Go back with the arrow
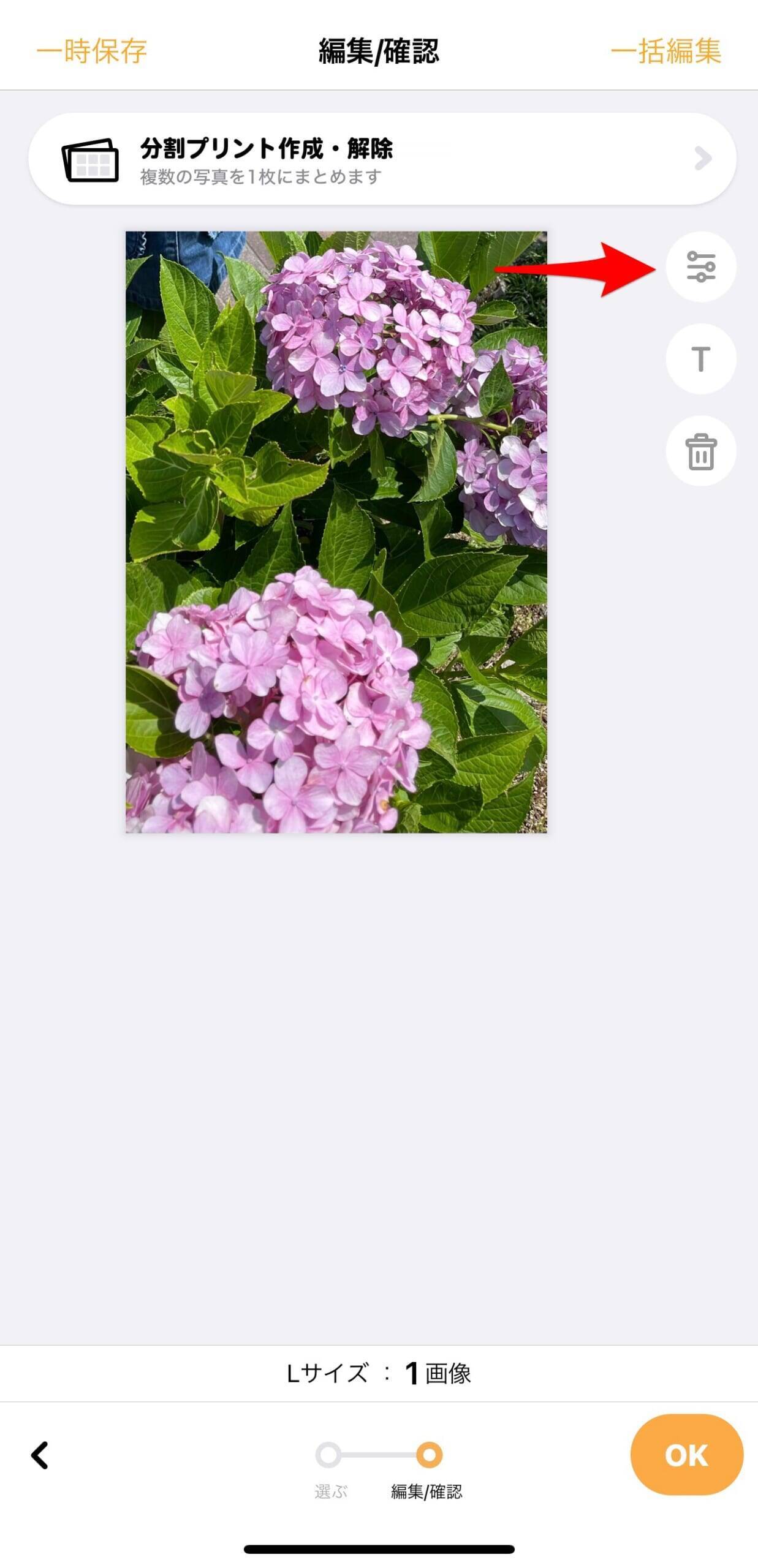This screenshot has height=1568, width=758. [x=40, y=1455]
